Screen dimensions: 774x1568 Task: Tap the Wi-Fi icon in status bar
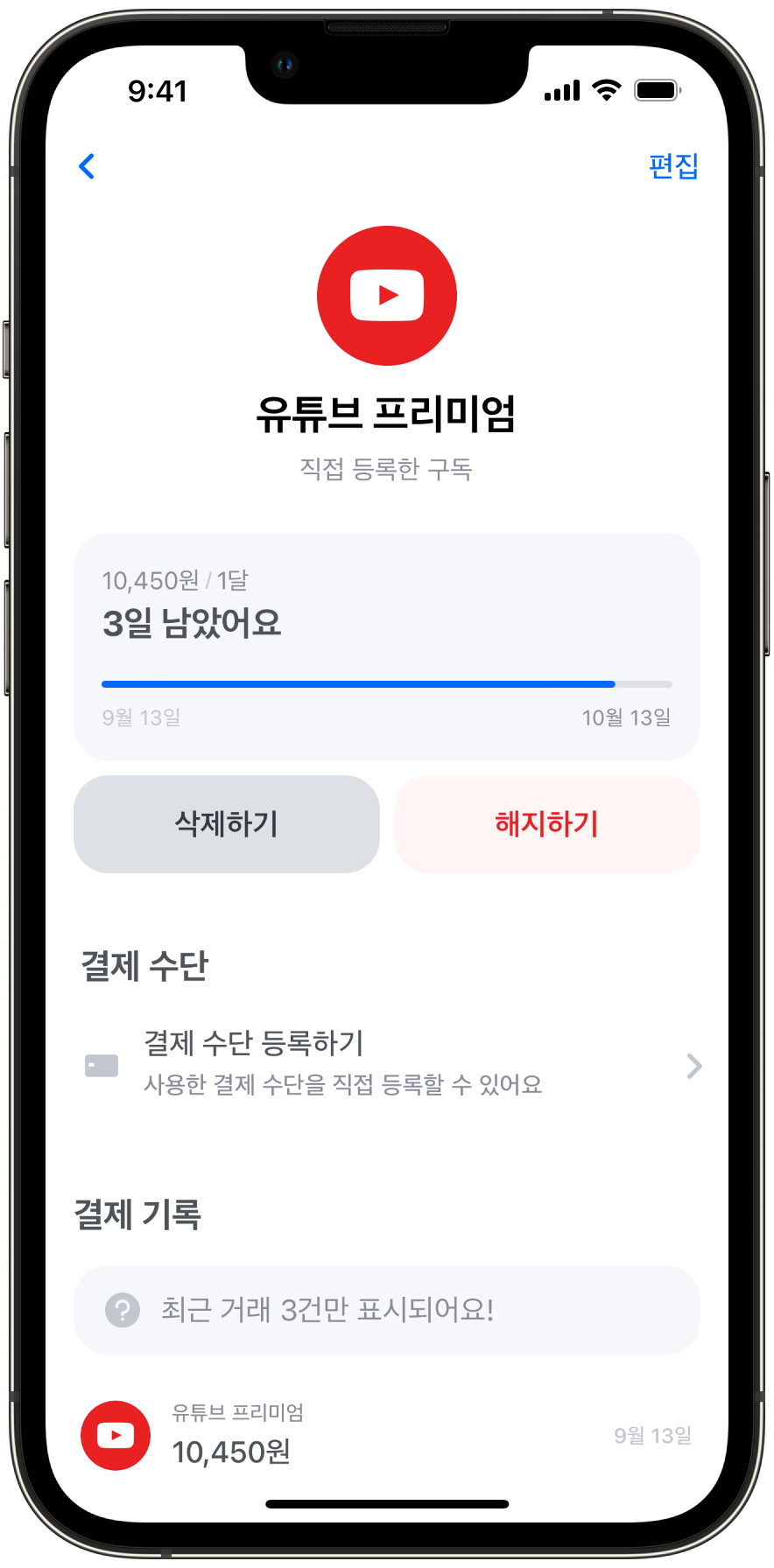(x=606, y=88)
